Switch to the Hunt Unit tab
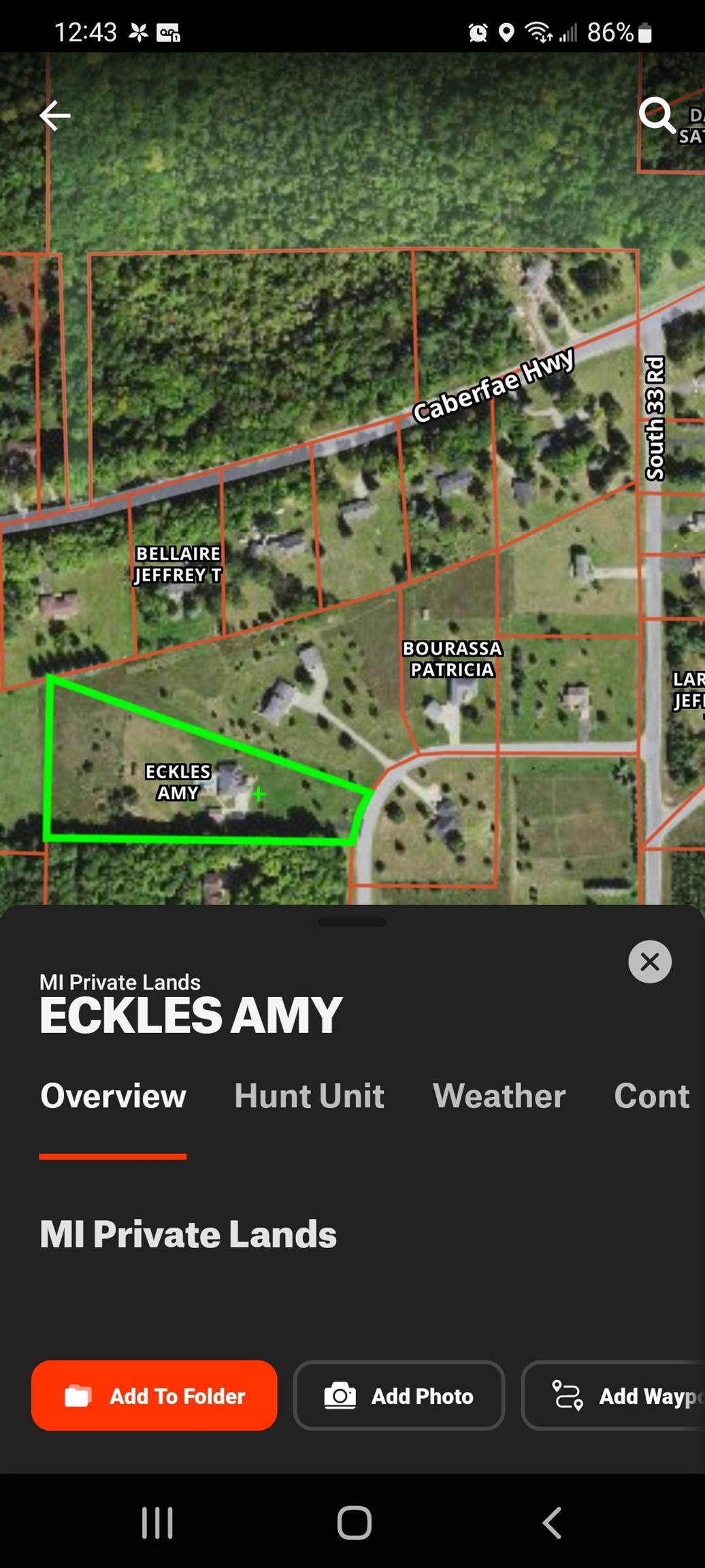Viewport: 705px width, 1568px height. (309, 1096)
